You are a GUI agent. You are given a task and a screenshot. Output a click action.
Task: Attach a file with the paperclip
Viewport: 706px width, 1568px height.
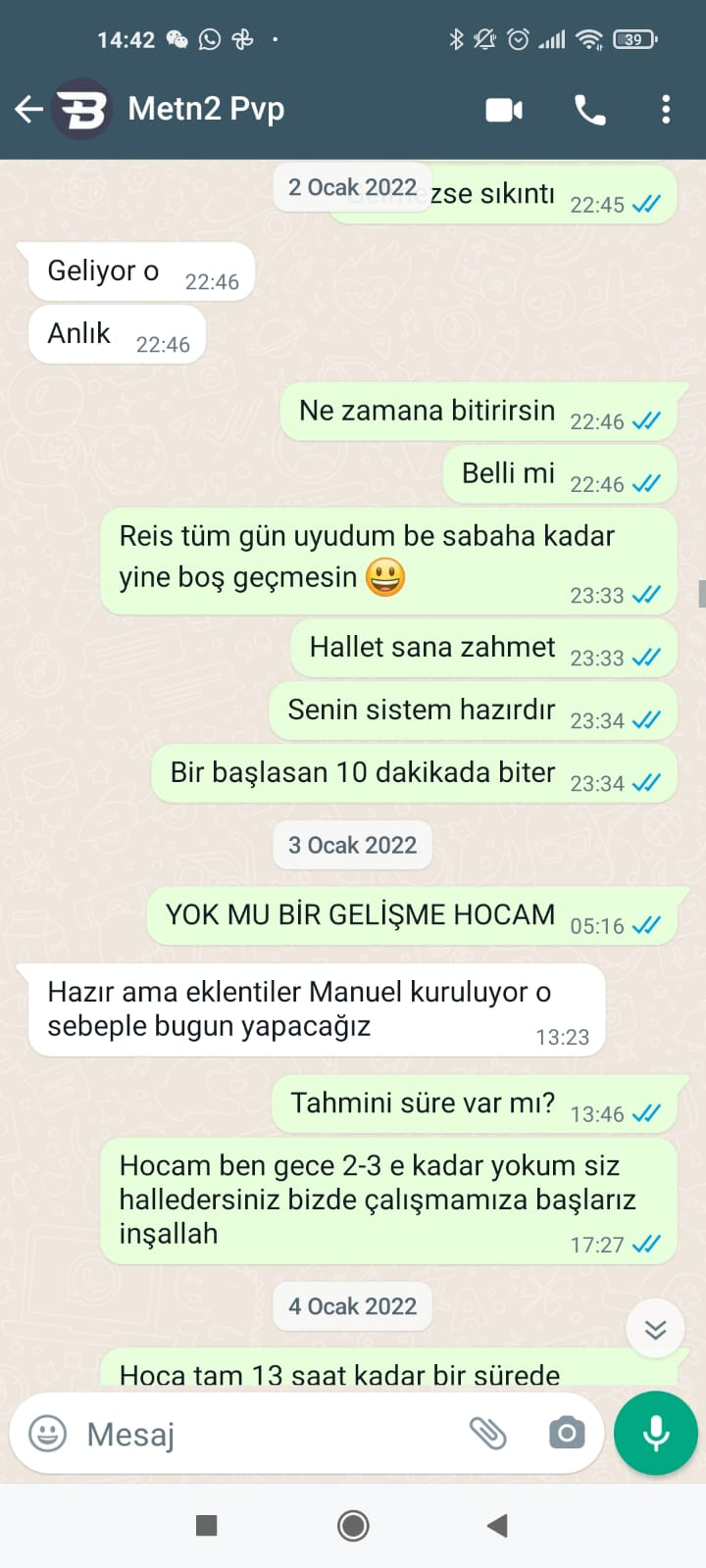pos(487,1434)
